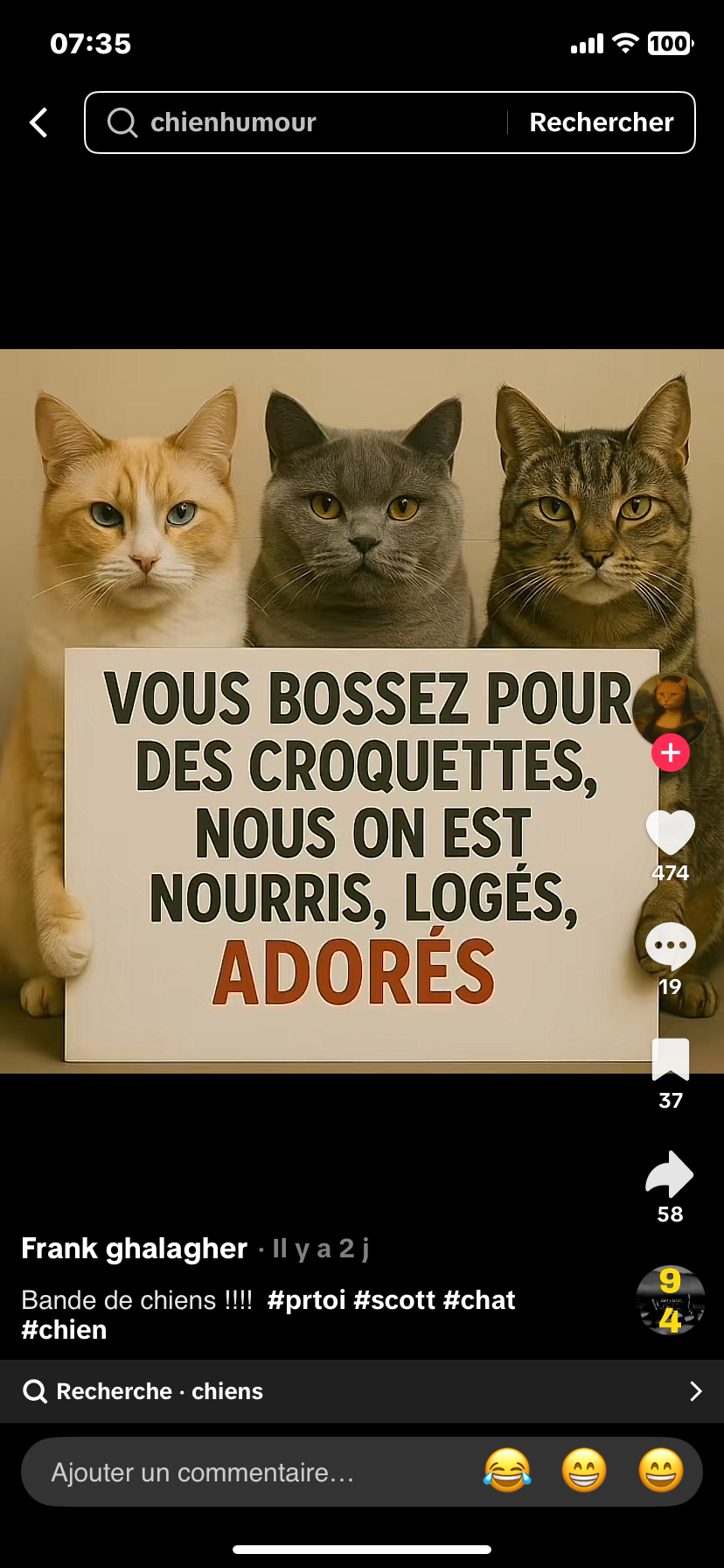Tap the chienhumour search field
The width and height of the screenshot is (724, 1568).
pos(297,122)
